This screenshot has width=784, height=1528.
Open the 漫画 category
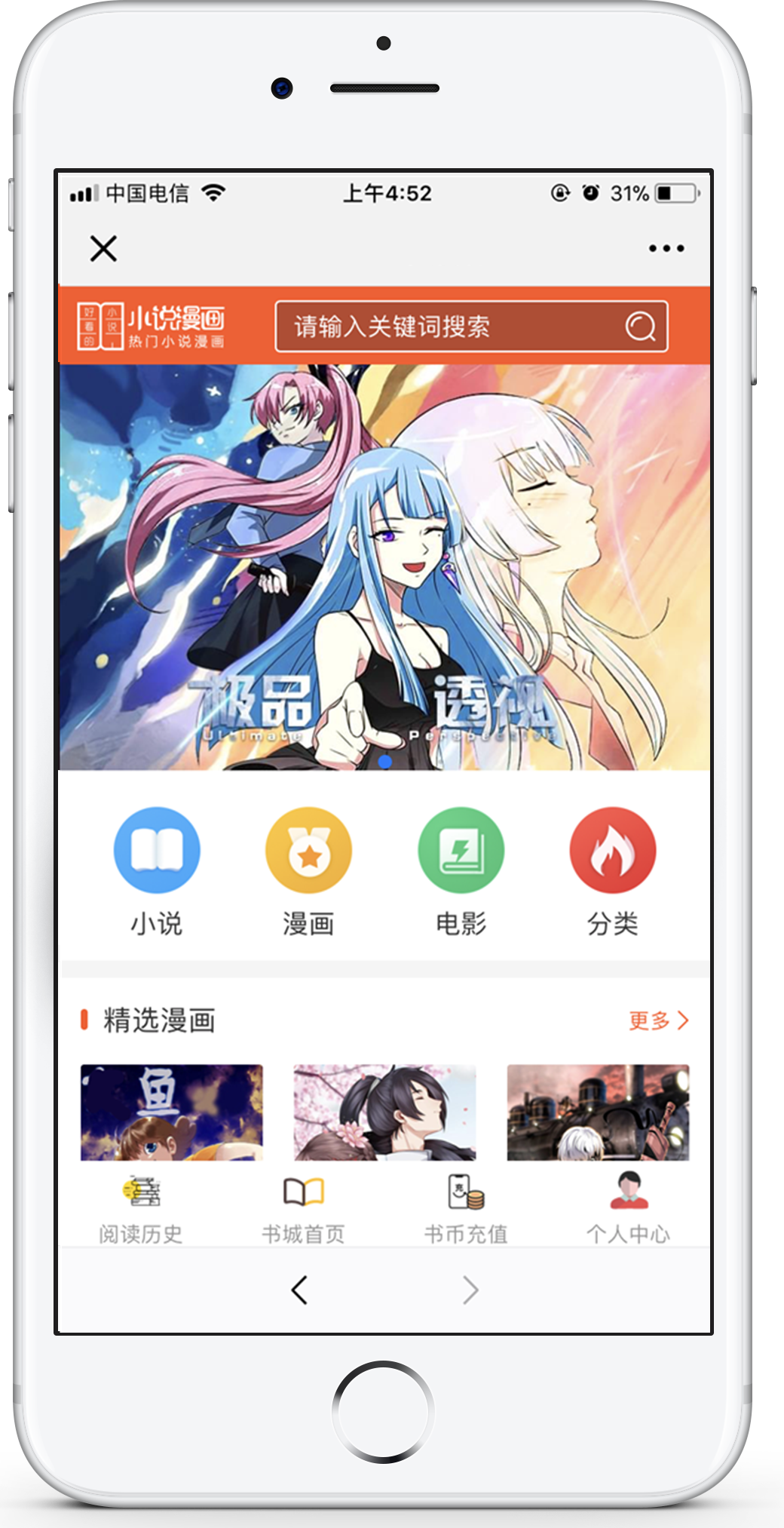tap(308, 870)
